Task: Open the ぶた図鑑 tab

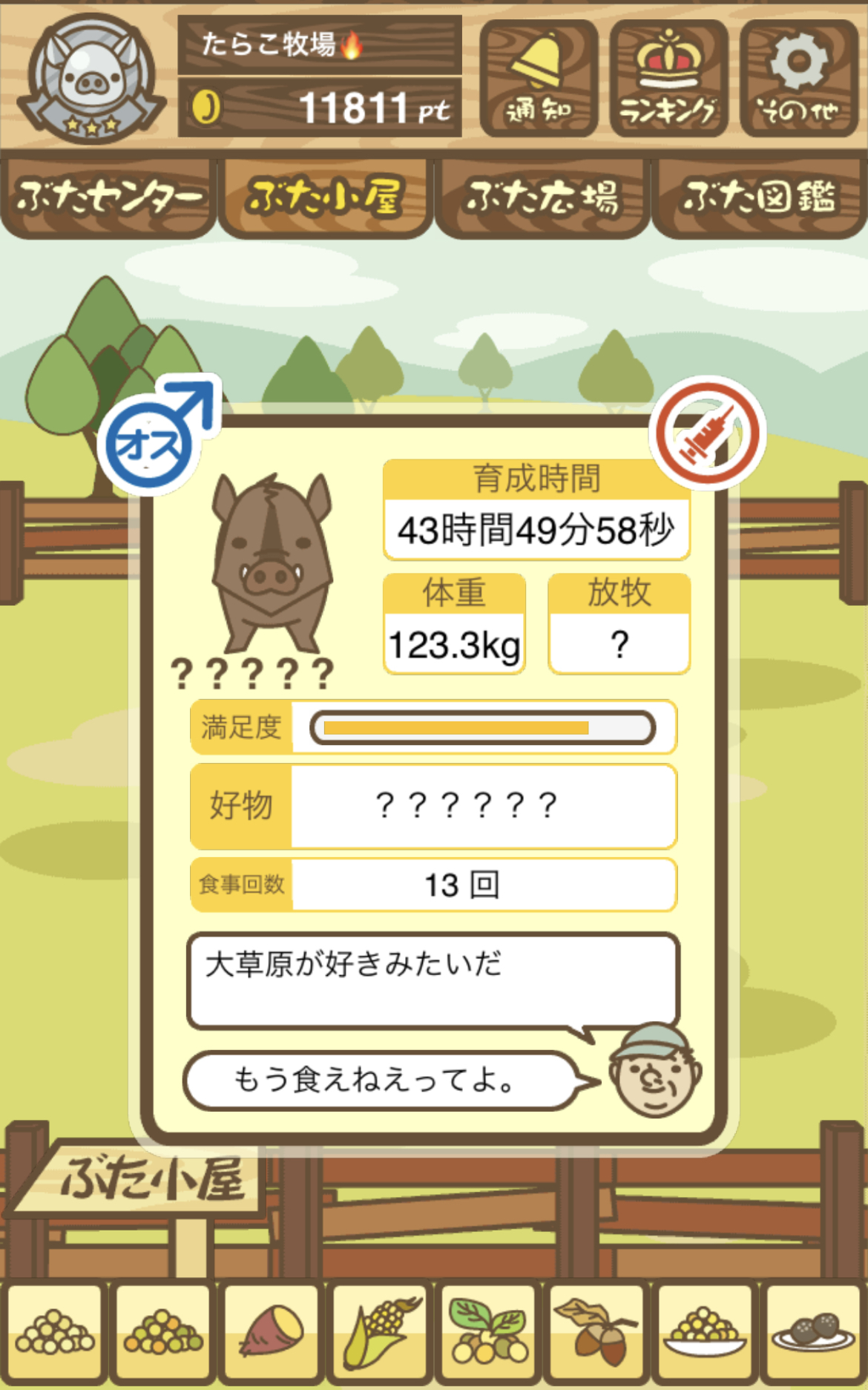Action: (x=759, y=197)
